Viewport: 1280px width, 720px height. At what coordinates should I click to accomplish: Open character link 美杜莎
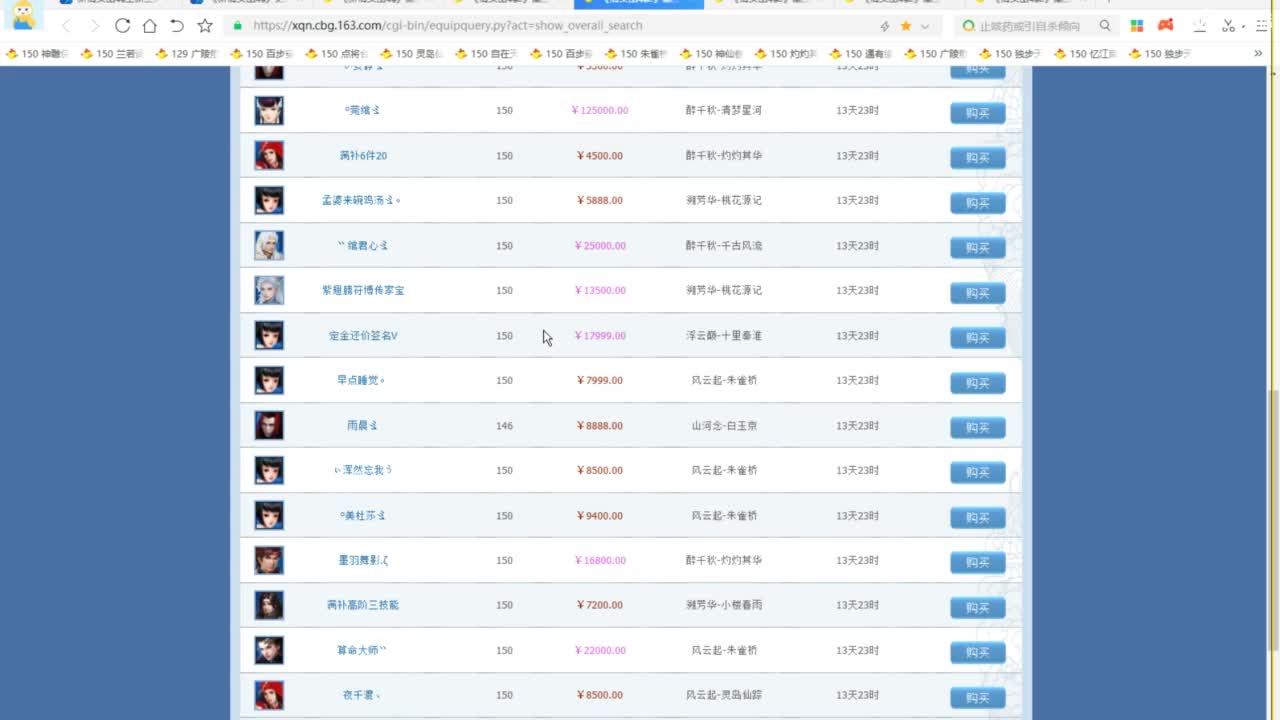362,515
